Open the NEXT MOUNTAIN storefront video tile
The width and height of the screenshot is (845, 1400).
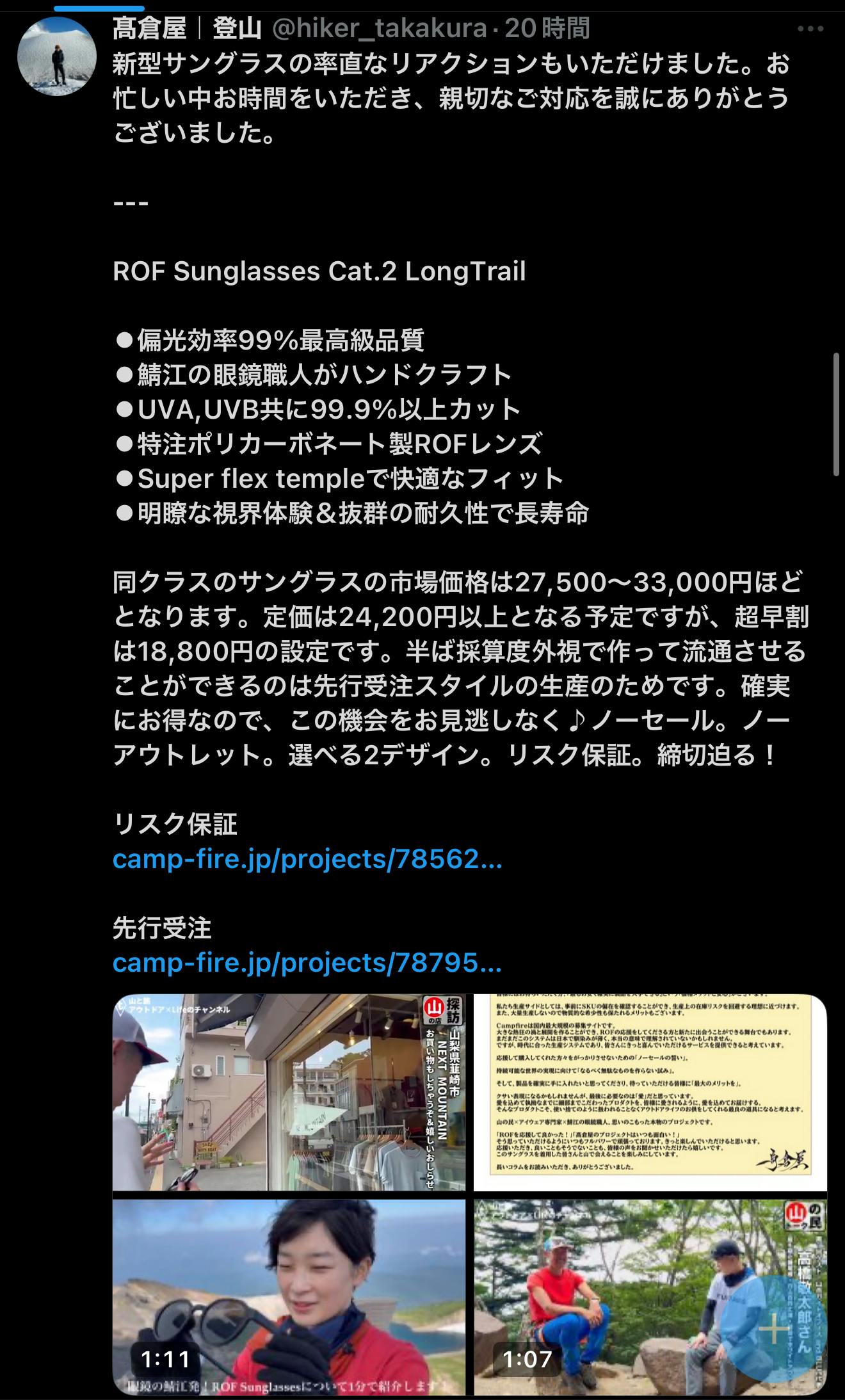[x=289, y=1091]
